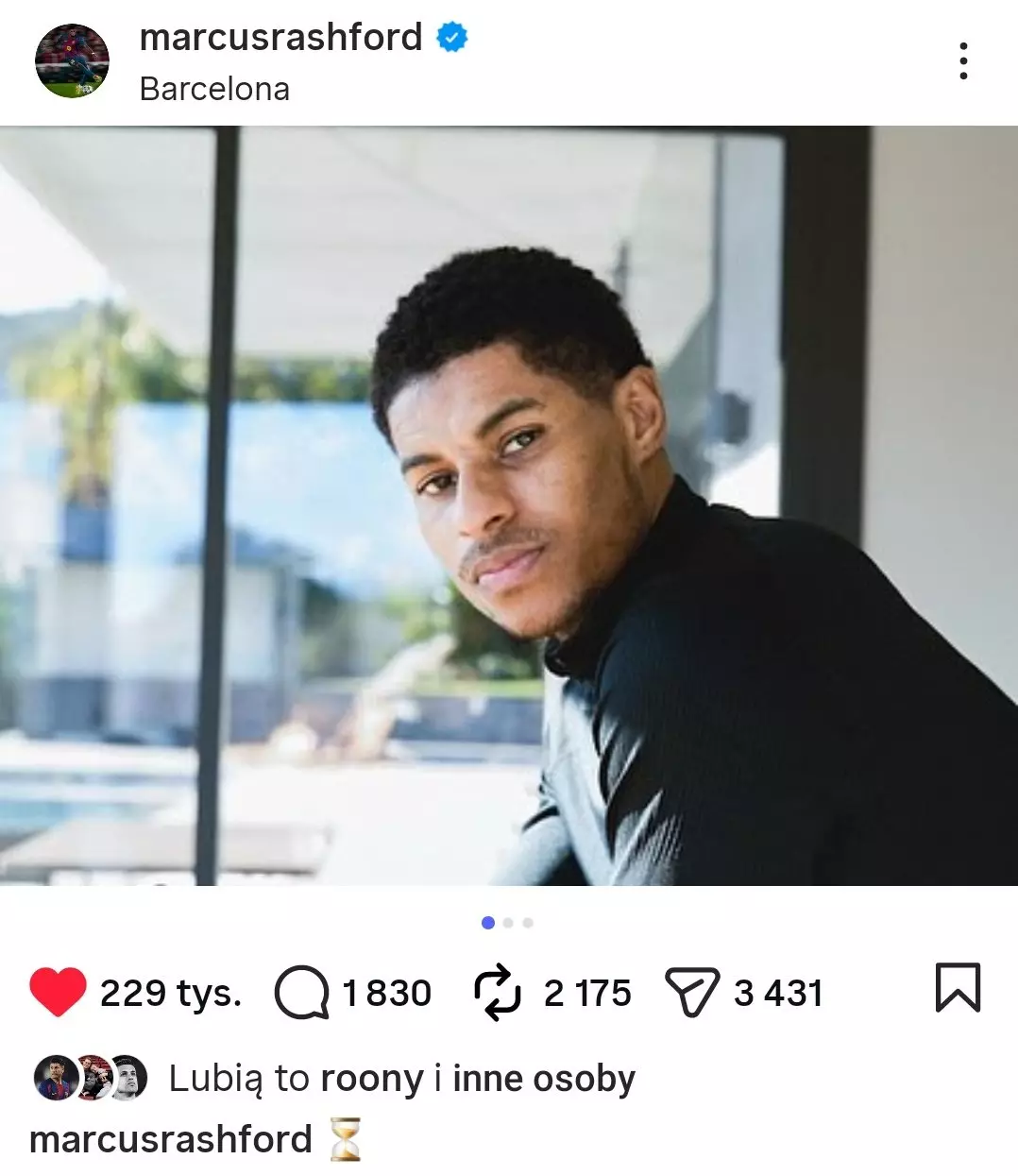
Task: Open the list of inne osoby likers
Action: coord(544,1079)
